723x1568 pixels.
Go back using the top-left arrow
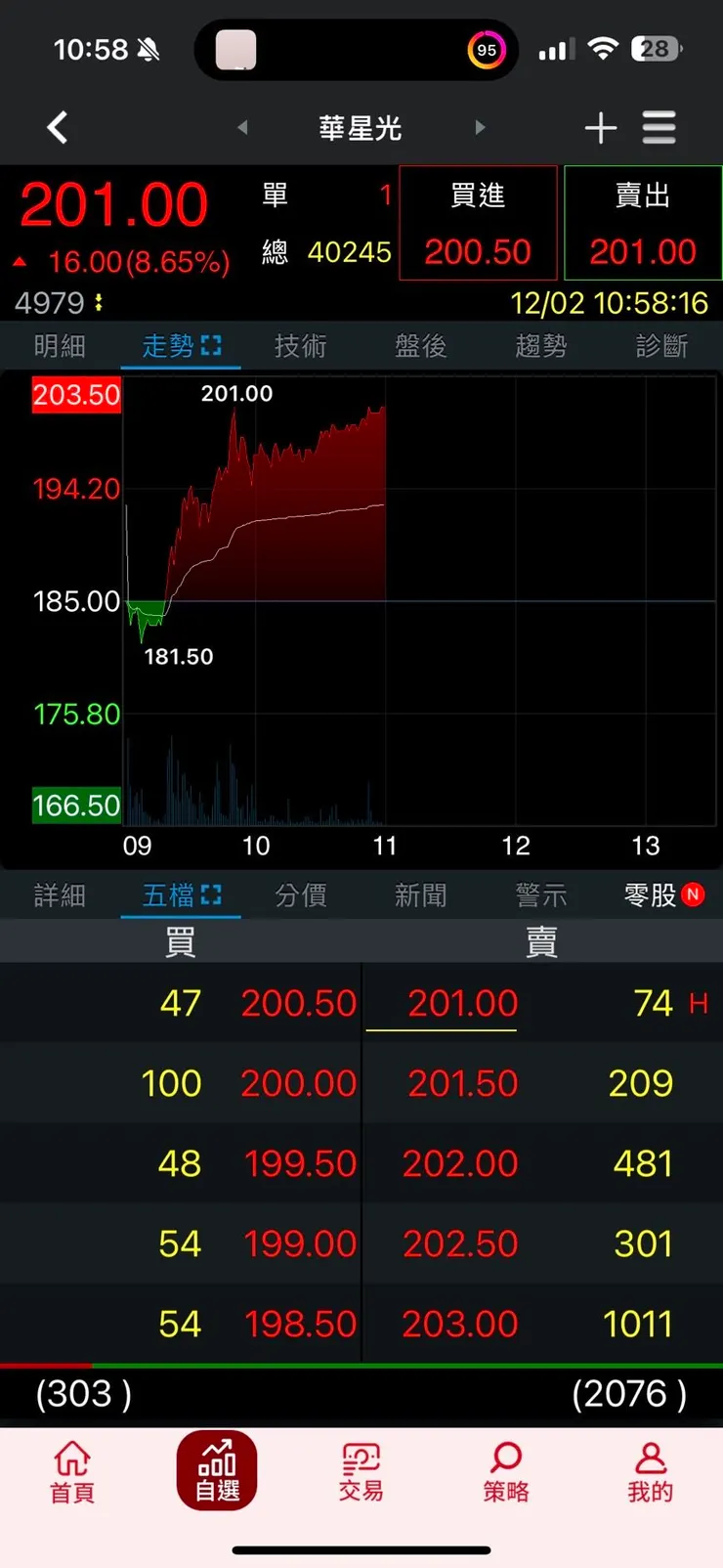[x=58, y=127]
